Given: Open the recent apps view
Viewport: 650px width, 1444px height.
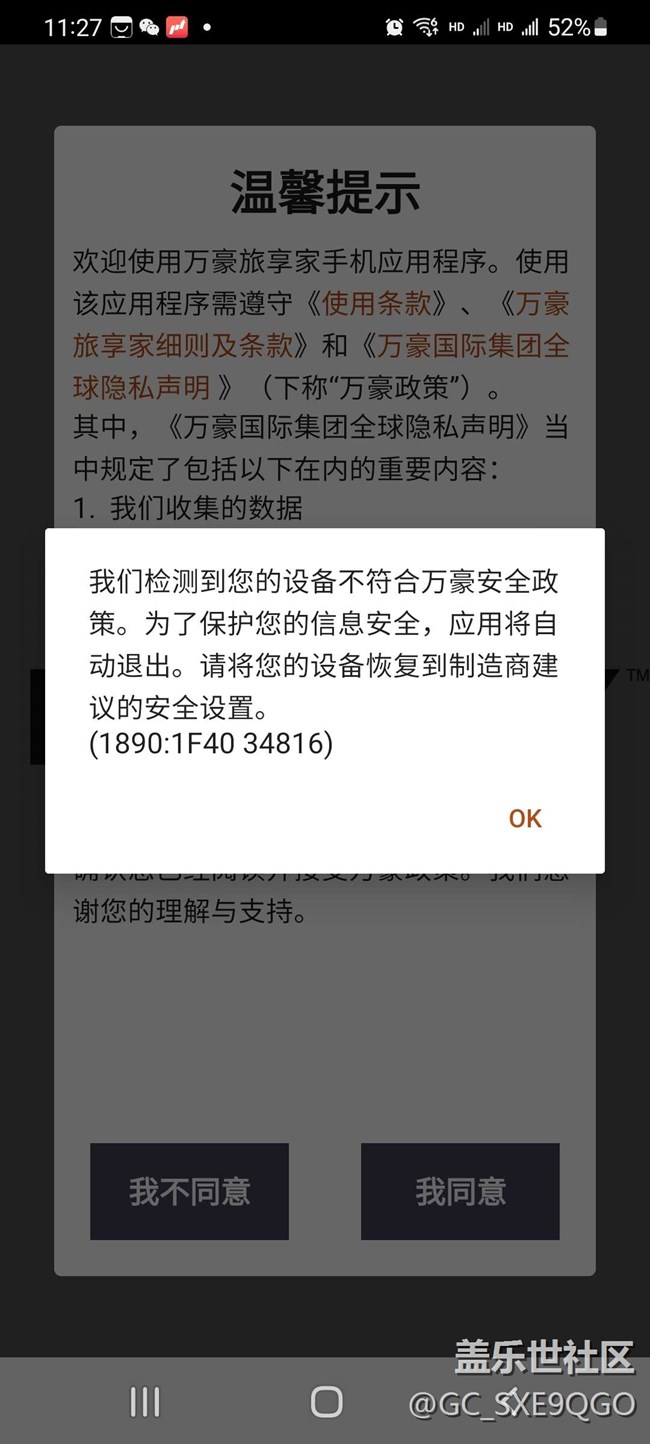Looking at the screenshot, I should [x=145, y=1402].
